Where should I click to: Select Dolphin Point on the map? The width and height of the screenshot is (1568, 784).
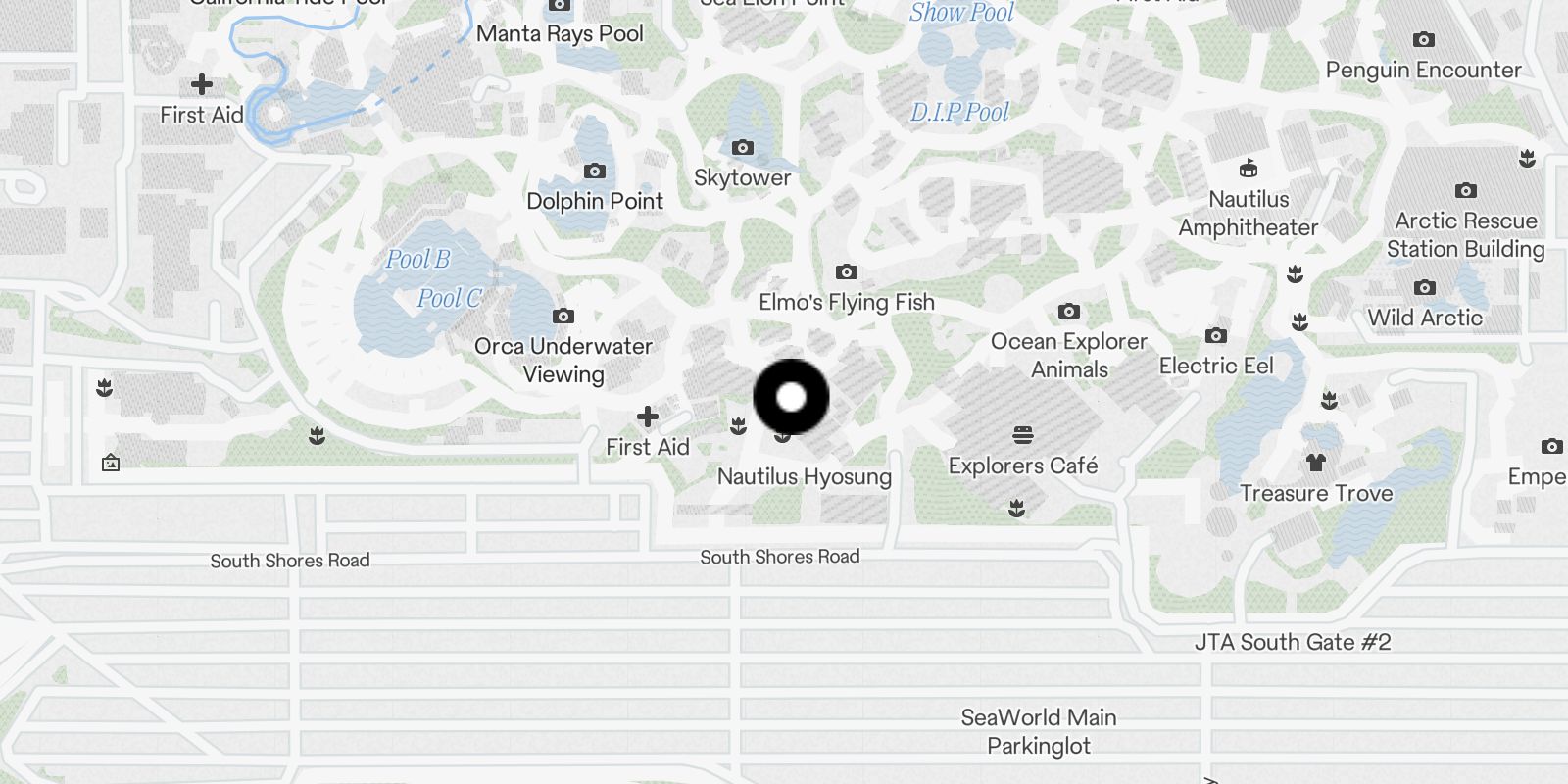pyautogui.click(x=594, y=171)
